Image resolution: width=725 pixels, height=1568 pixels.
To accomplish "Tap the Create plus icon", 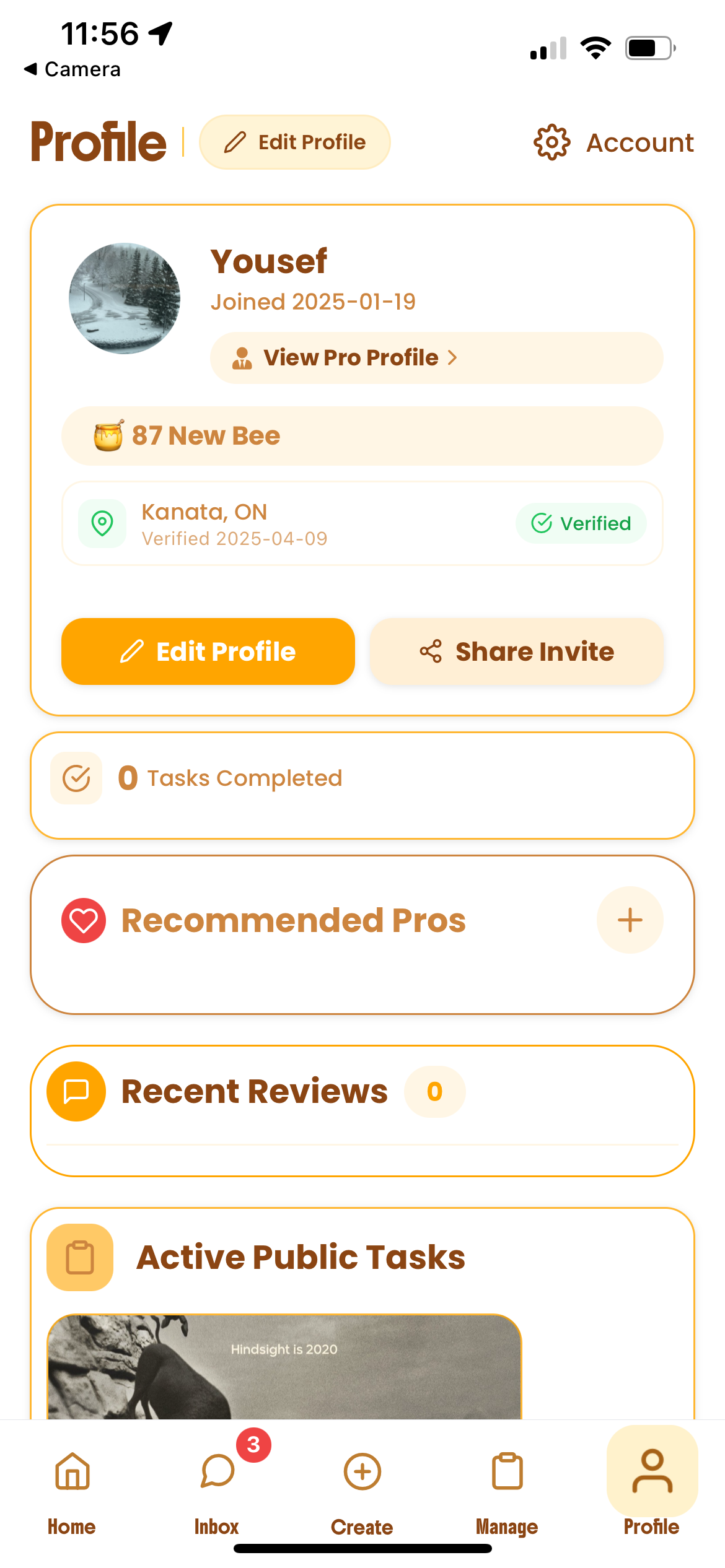I will click(x=362, y=1471).
